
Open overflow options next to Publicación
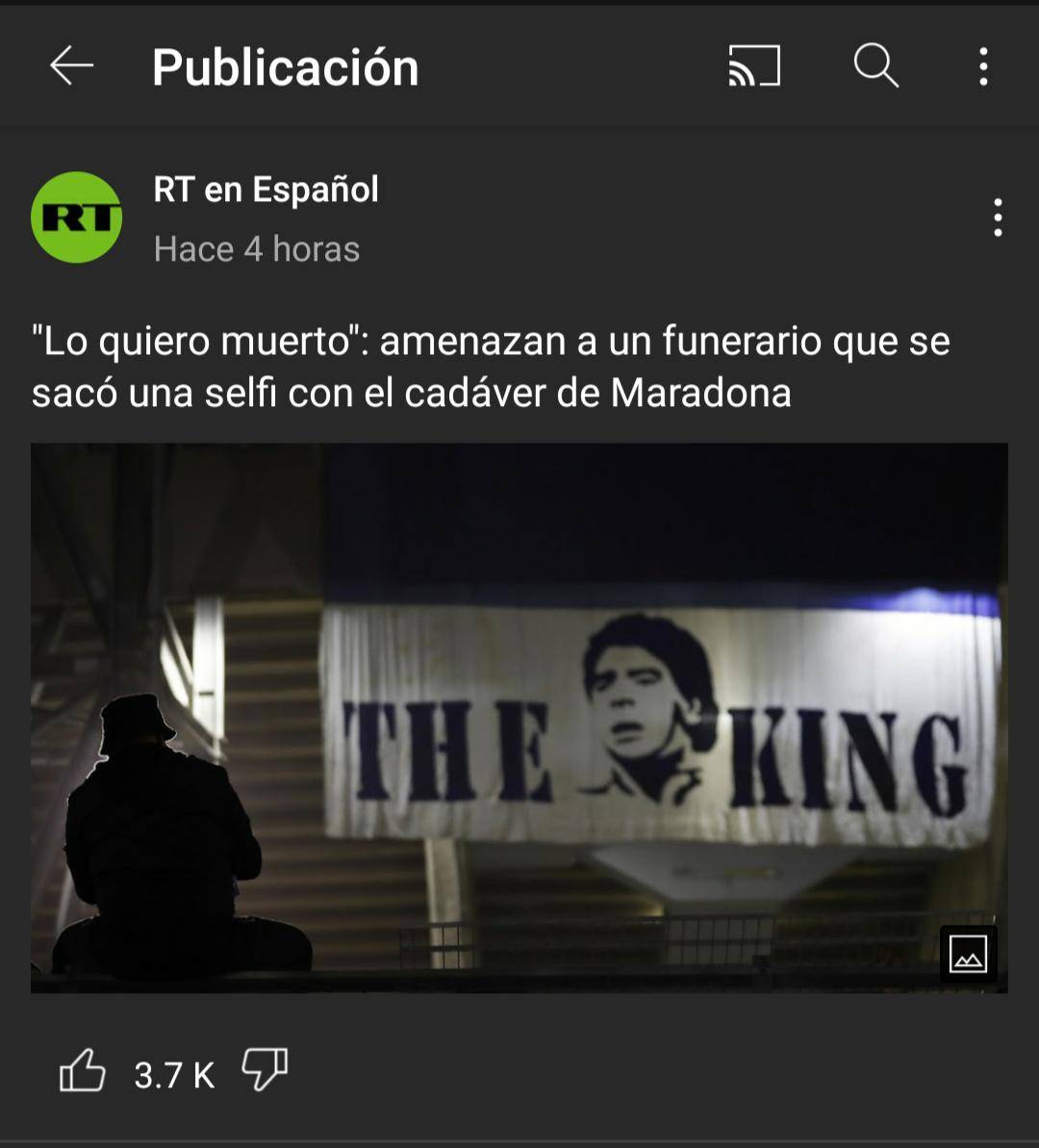pos(983,67)
